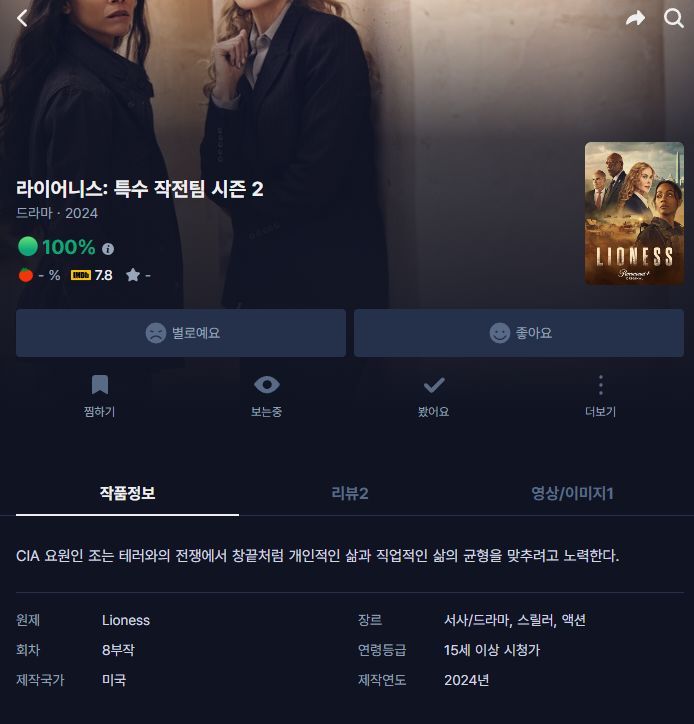
Task: Share this Lioness season 2 page
Action: 635,18
